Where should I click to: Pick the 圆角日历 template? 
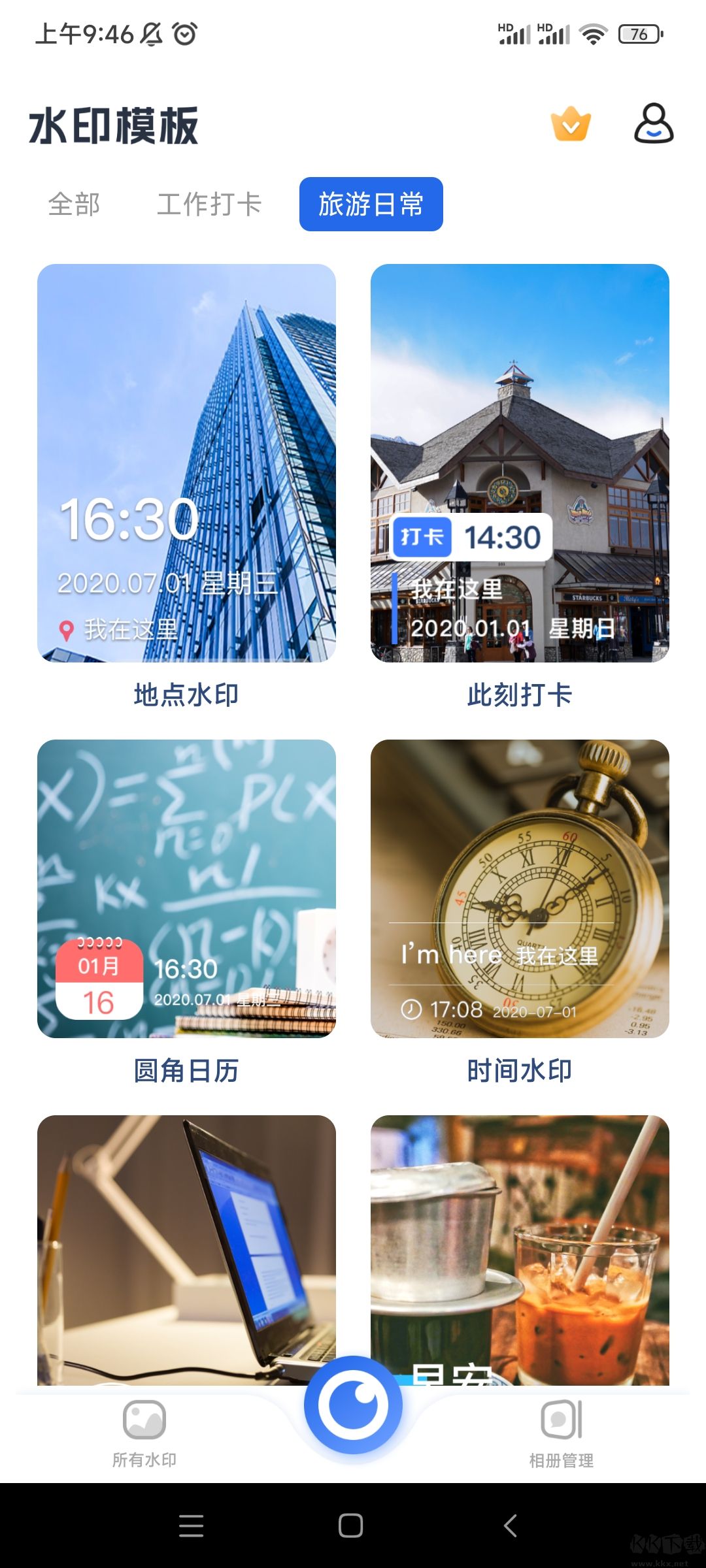[x=186, y=889]
